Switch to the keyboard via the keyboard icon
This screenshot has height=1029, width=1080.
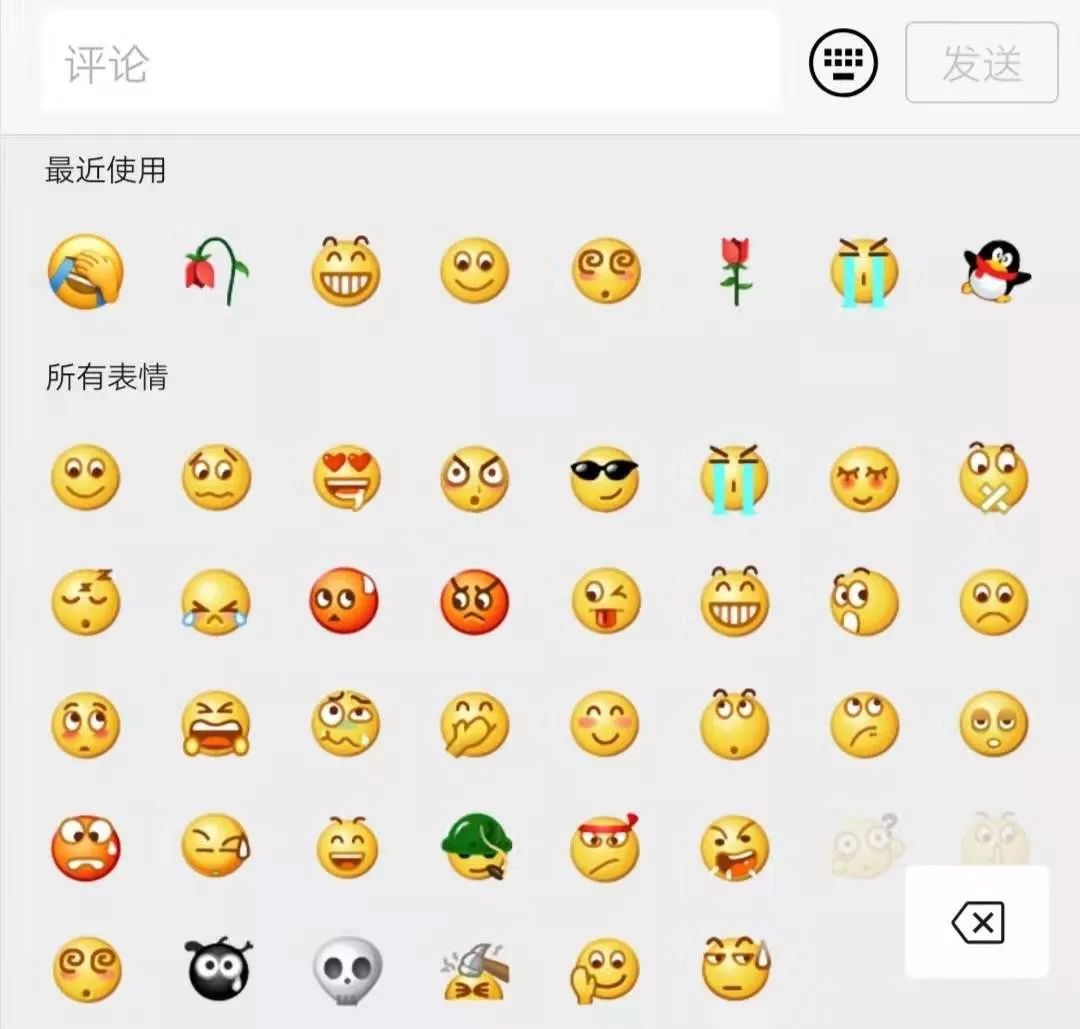pos(843,63)
